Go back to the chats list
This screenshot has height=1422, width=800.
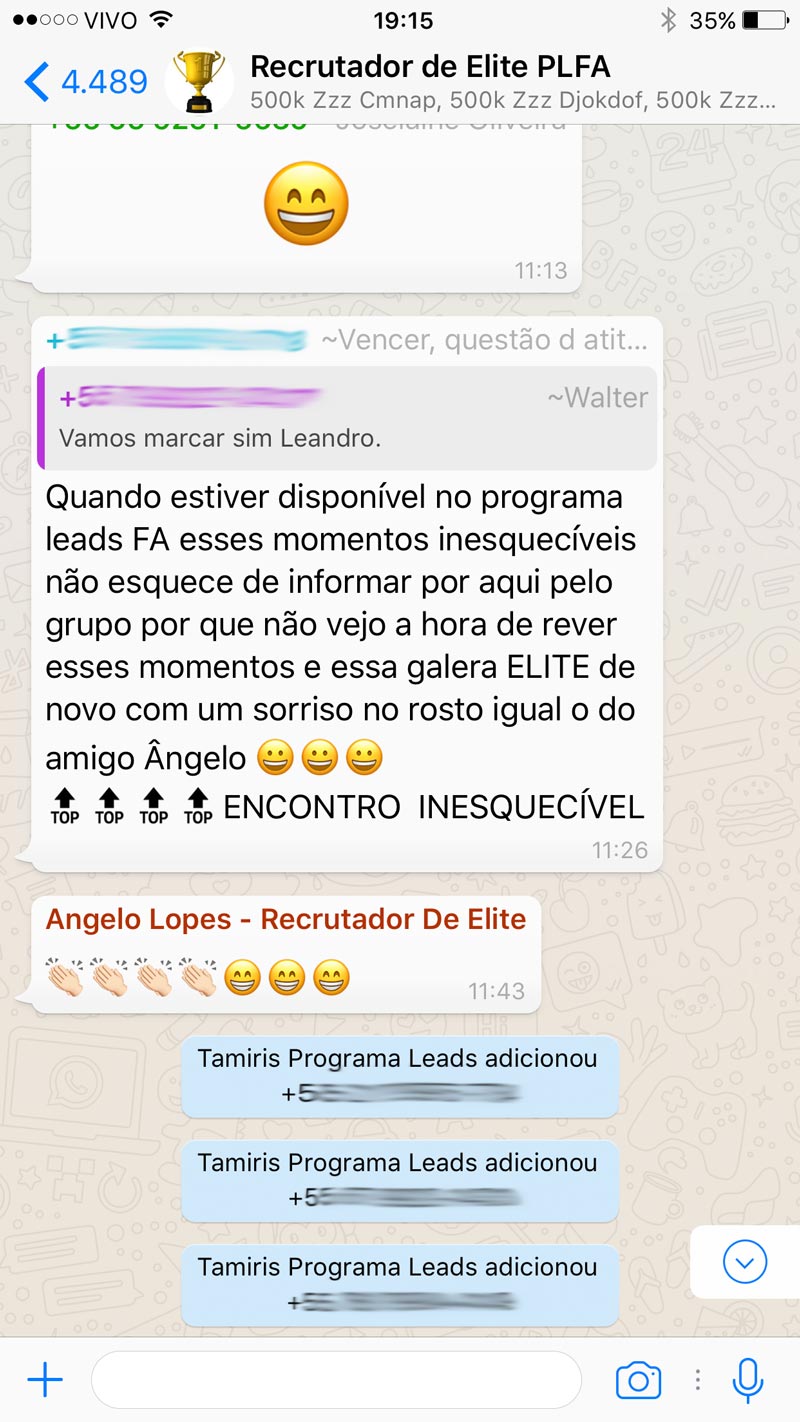click(85, 82)
